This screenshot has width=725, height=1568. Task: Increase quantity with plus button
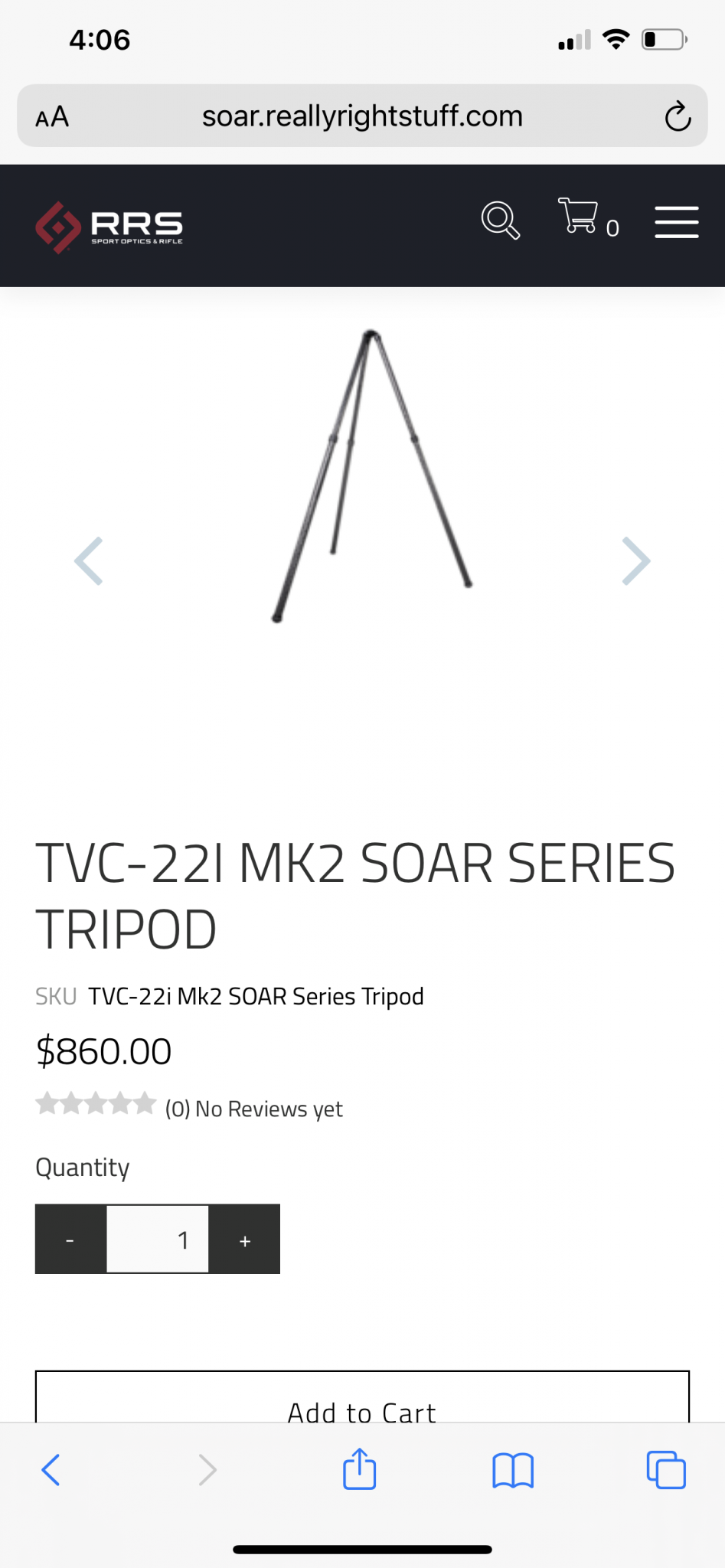click(245, 1240)
